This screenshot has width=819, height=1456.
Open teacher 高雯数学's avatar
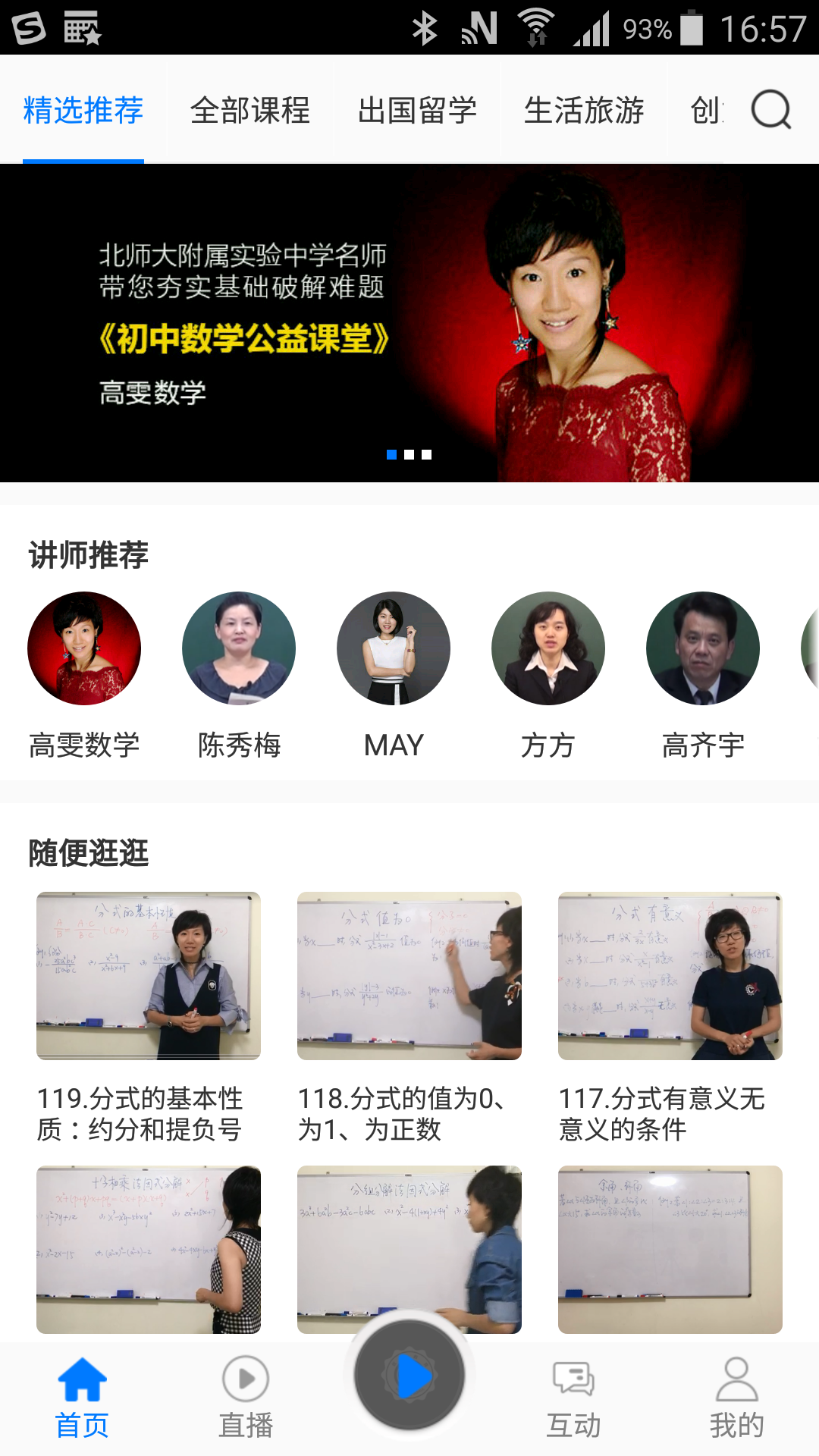[84, 649]
